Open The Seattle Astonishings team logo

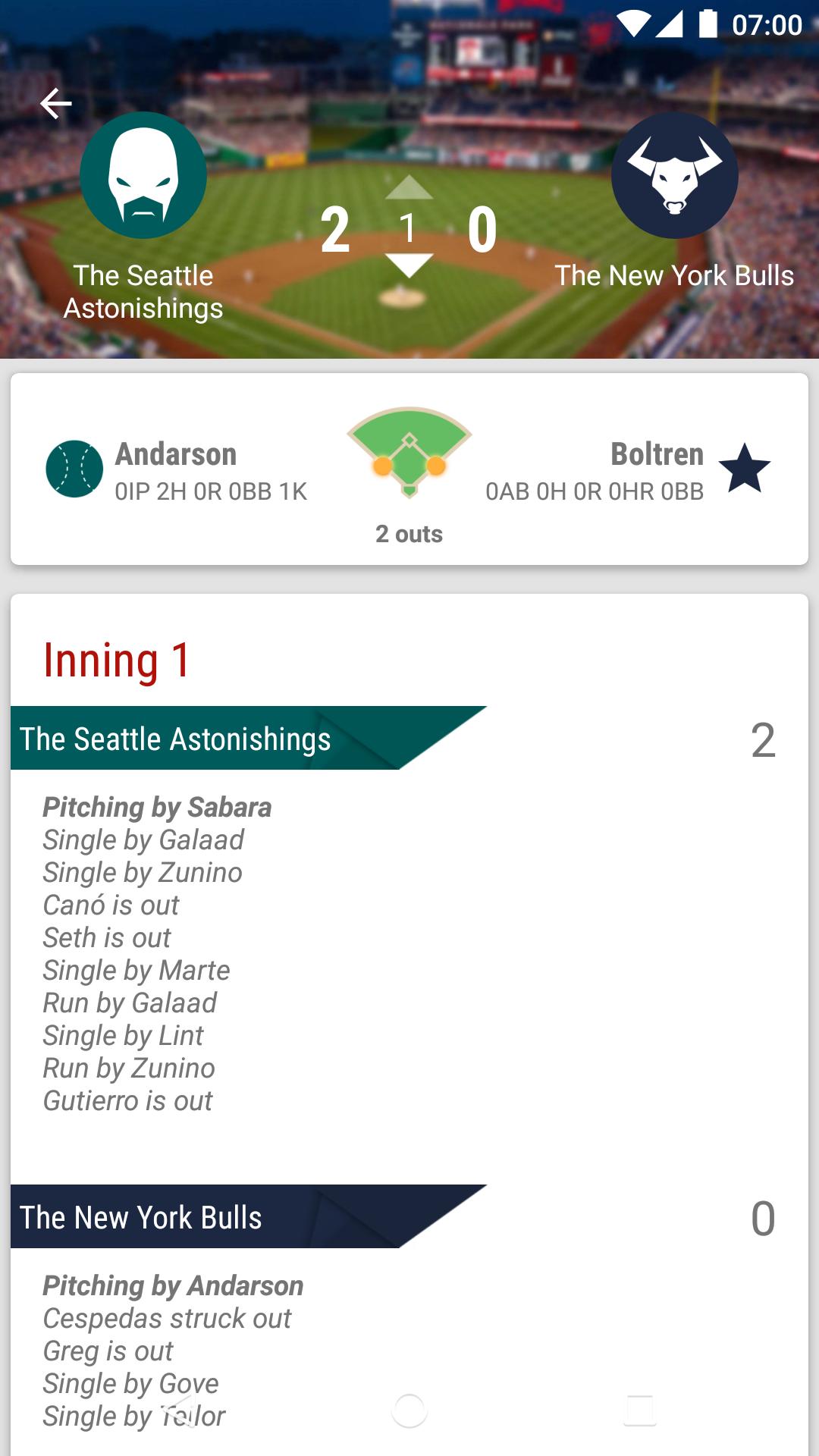143,175
